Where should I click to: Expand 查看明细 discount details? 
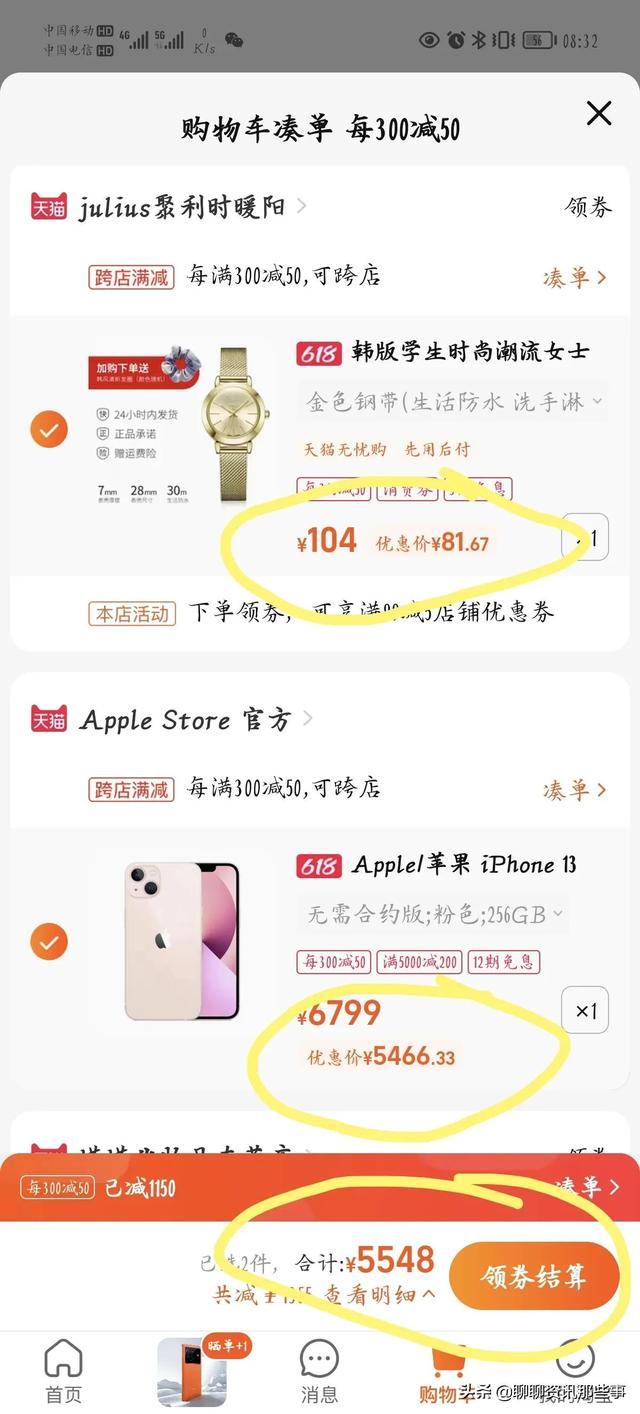pos(380,1295)
